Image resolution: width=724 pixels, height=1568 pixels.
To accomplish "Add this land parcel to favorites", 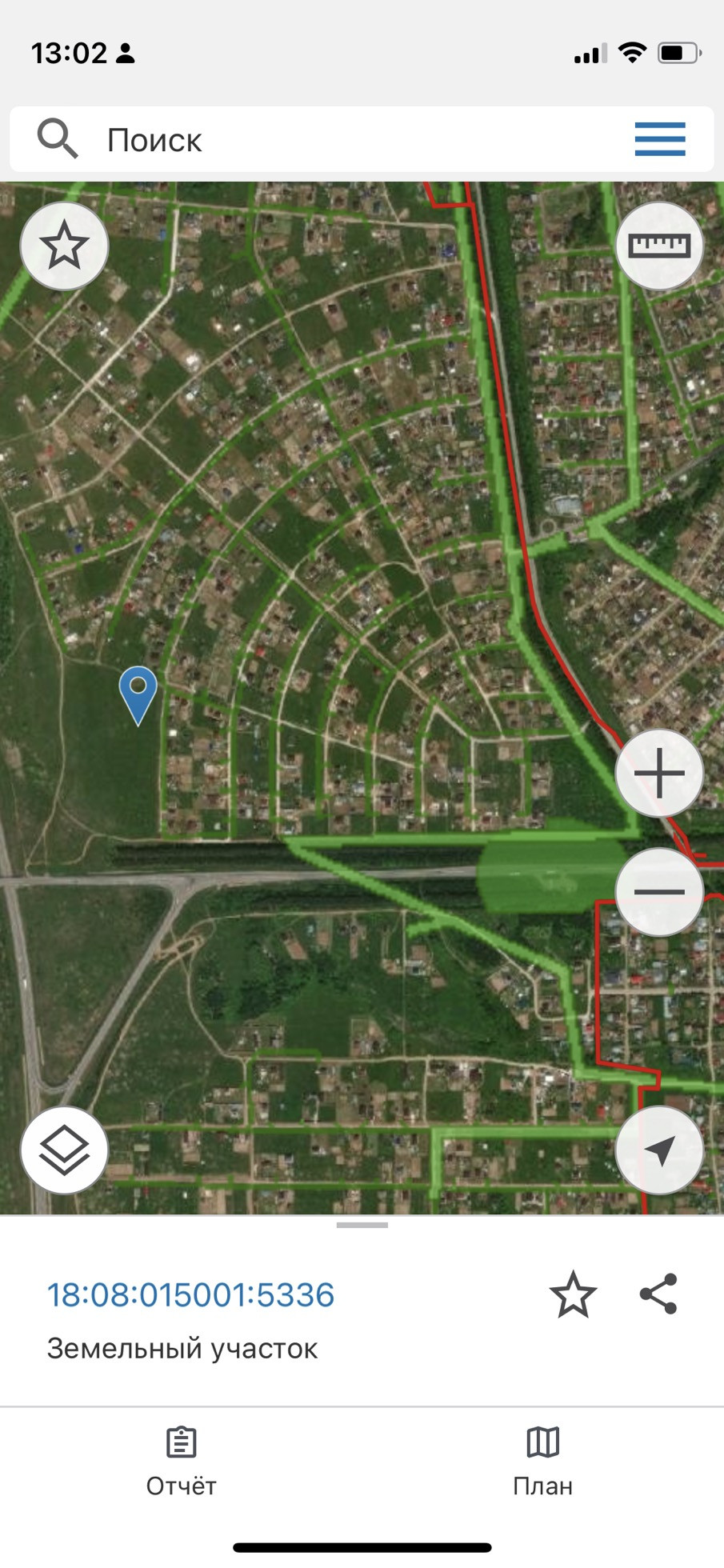I will coord(573,1294).
